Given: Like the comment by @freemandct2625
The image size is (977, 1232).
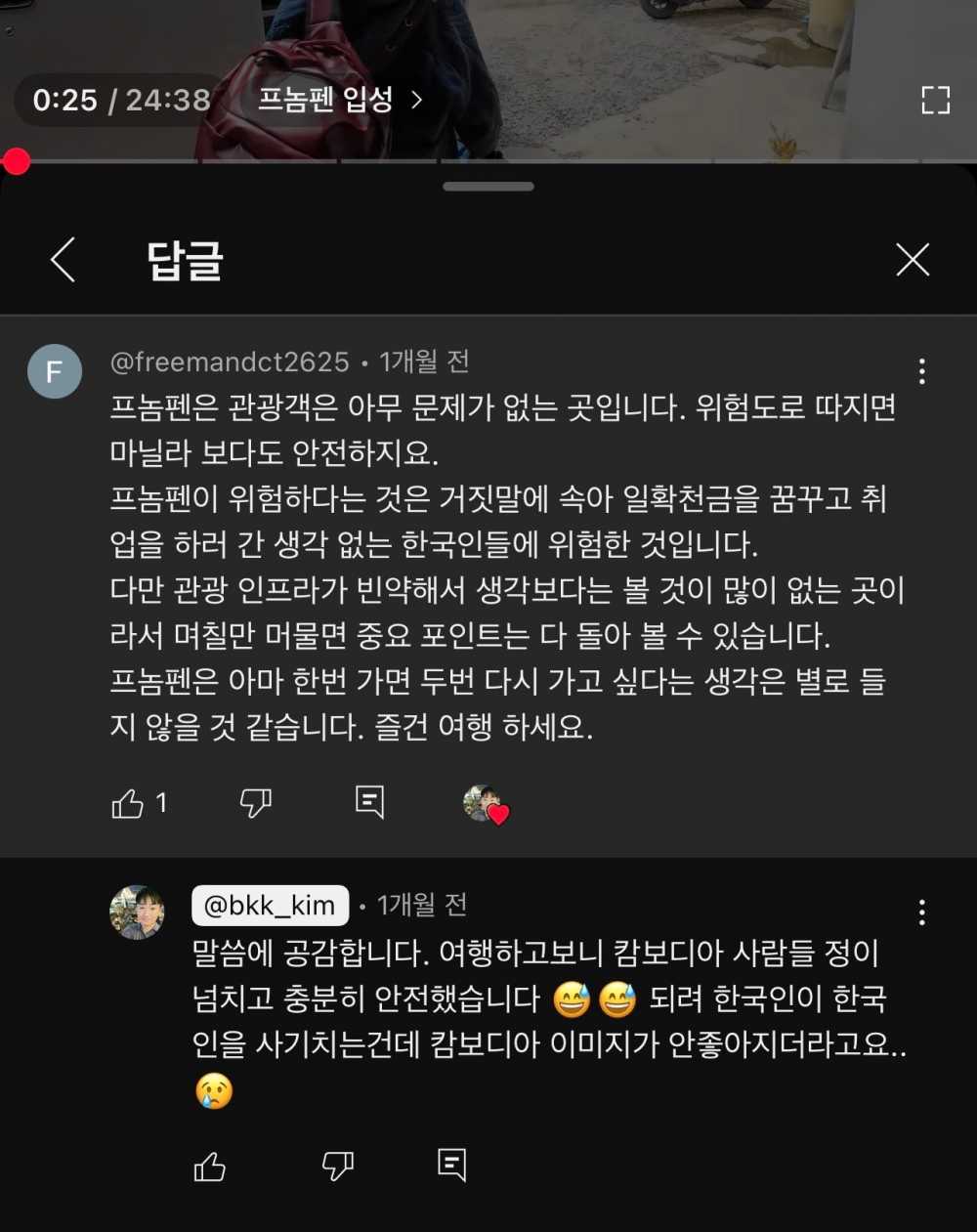Looking at the screenshot, I should (x=128, y=803).
